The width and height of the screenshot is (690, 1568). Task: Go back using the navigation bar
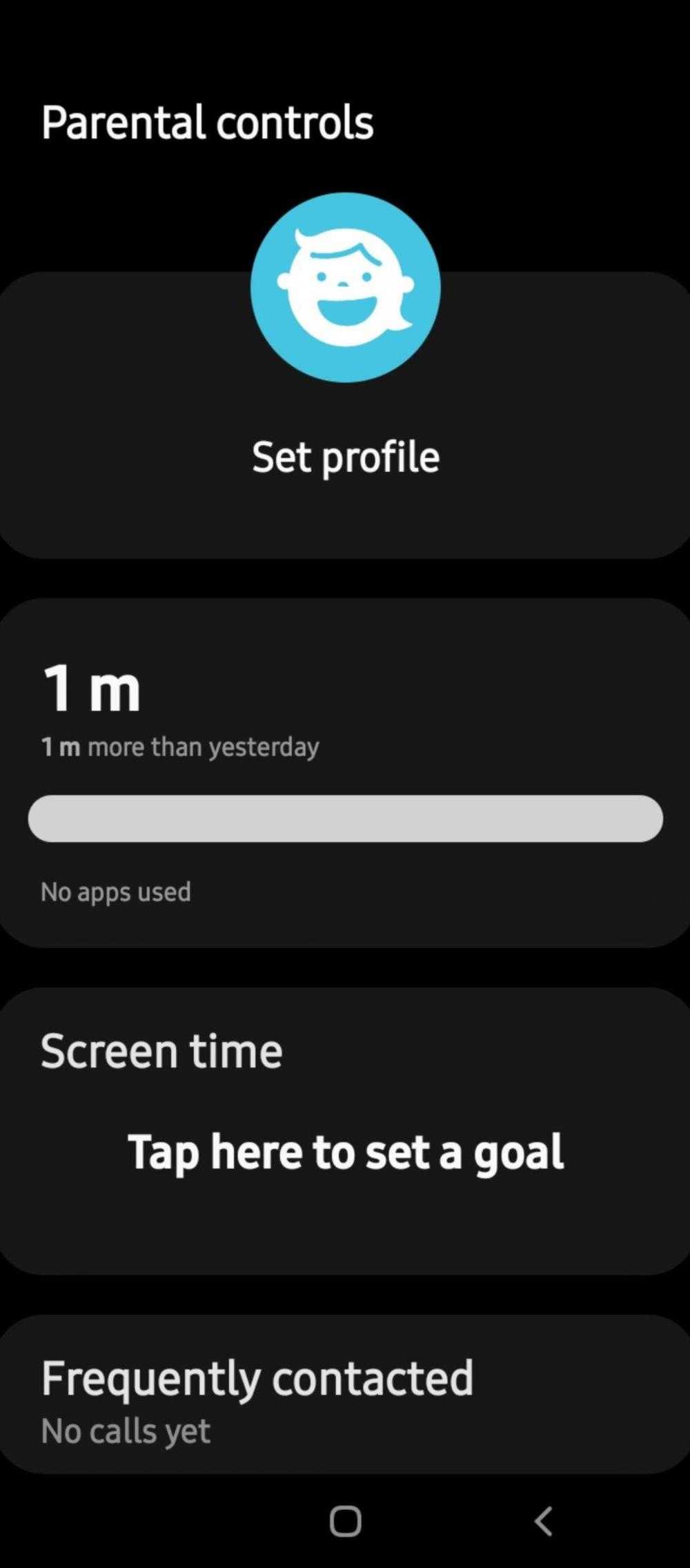543,1521
